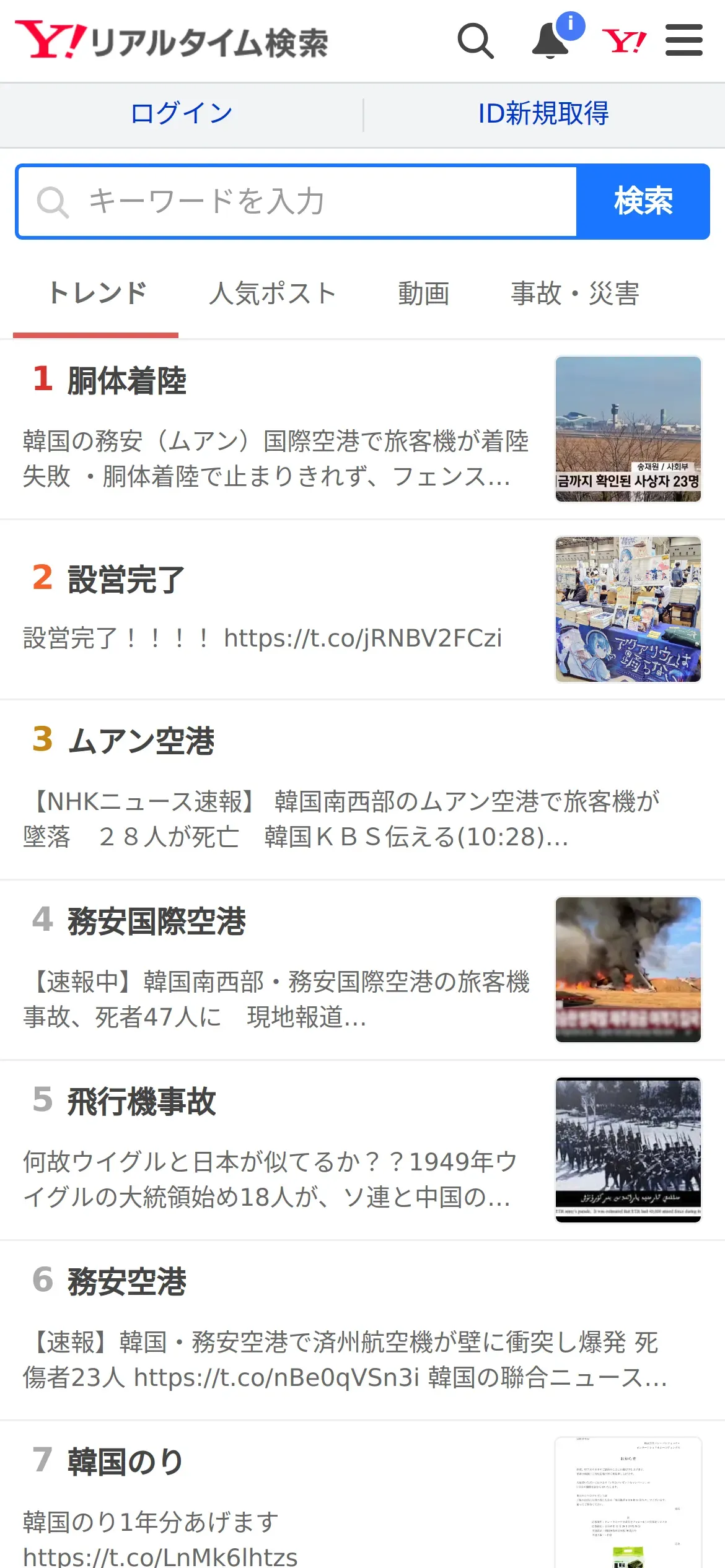Tap the blue 検索 button

coord(643,202)
